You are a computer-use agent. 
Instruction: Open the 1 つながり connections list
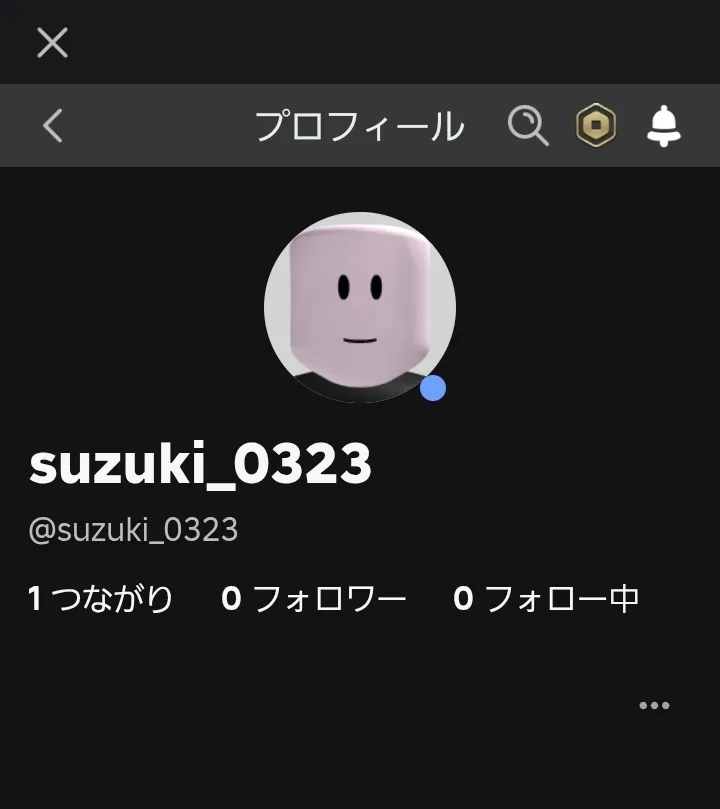(x=101, y=599)
